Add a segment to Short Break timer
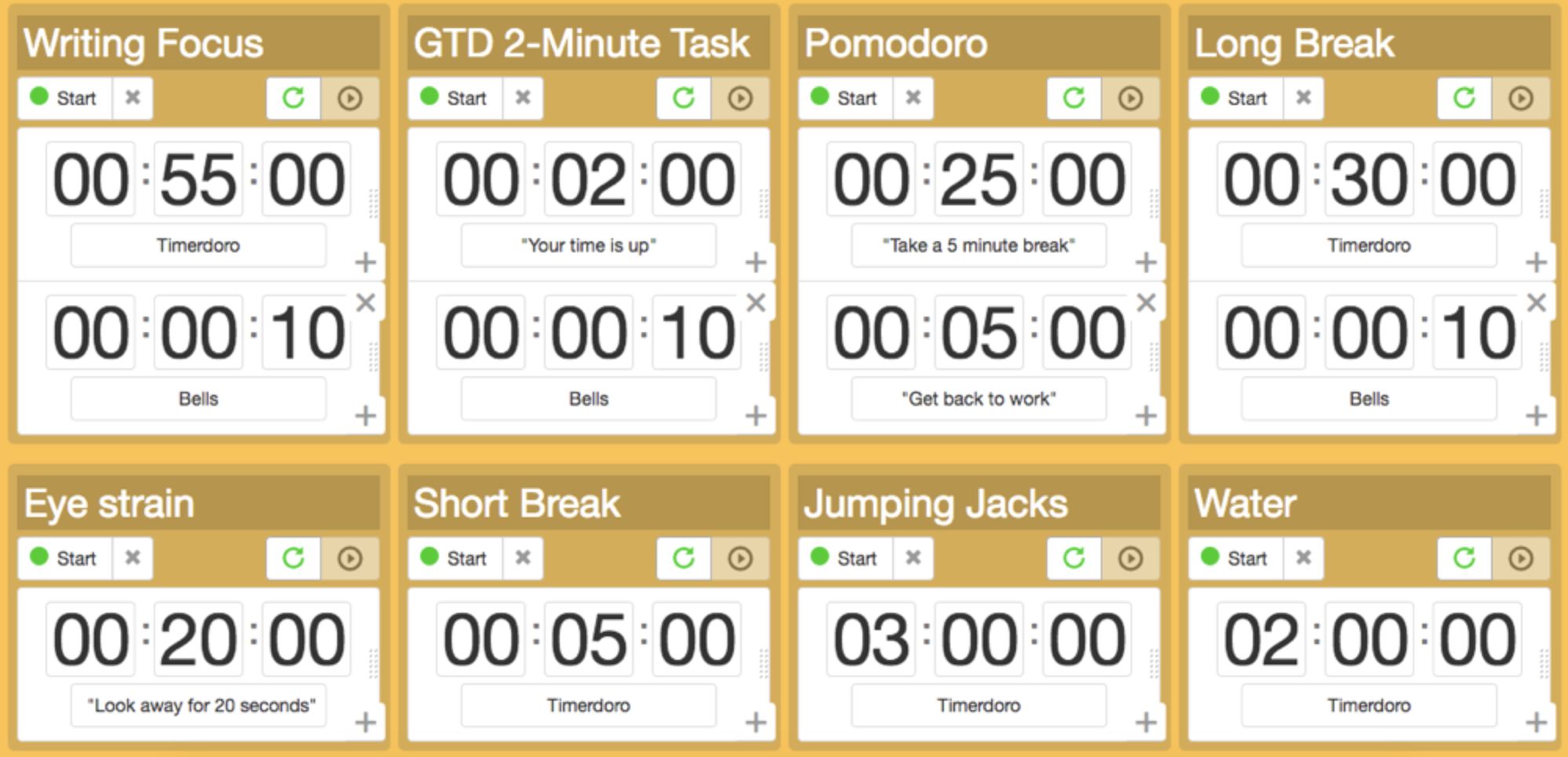The image size is (1568, 757). pos(756,722)
